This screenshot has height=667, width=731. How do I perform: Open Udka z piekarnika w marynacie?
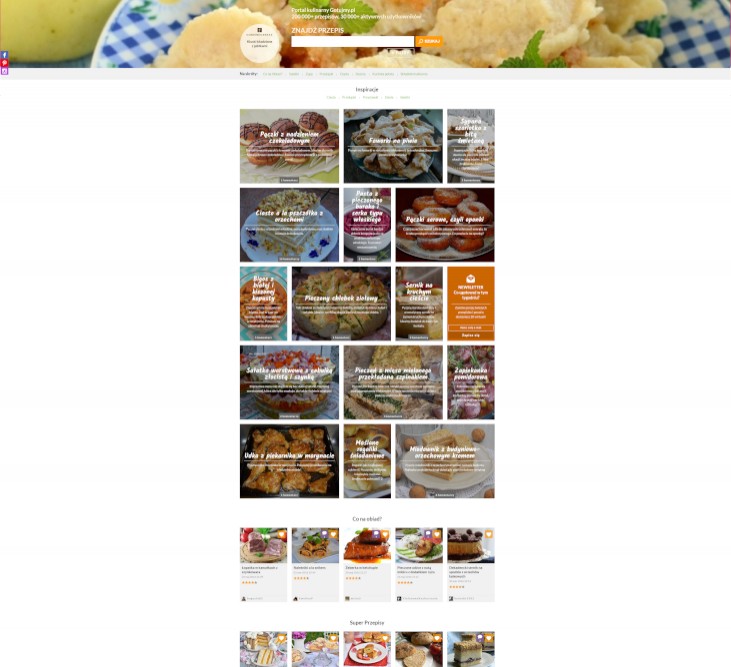click(x=289, y=461)
